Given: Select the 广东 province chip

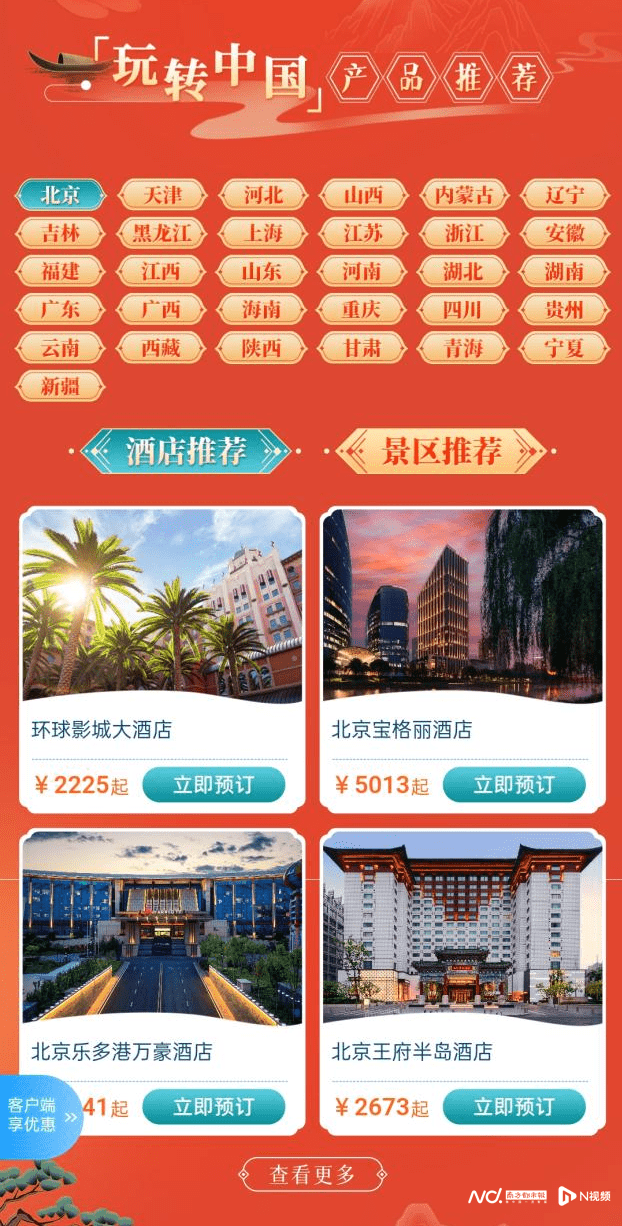Looking at the screenshot, I should (x=60, y=309).
